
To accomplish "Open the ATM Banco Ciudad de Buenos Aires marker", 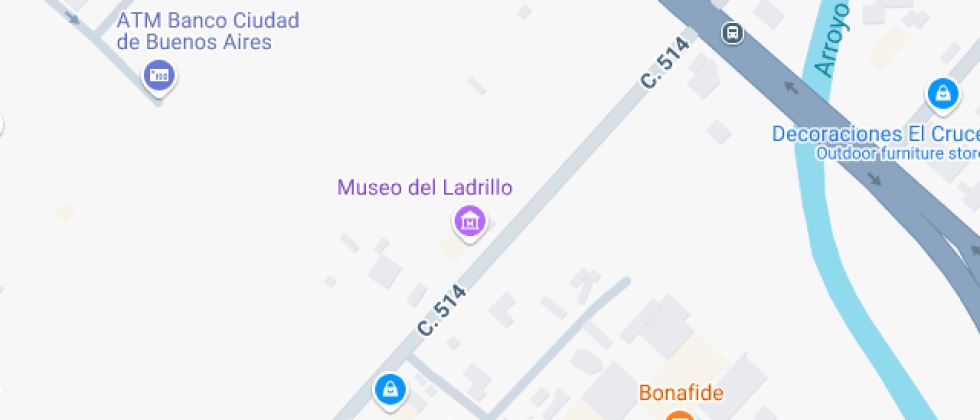I will pyautogui.click(x=159, y=74).
